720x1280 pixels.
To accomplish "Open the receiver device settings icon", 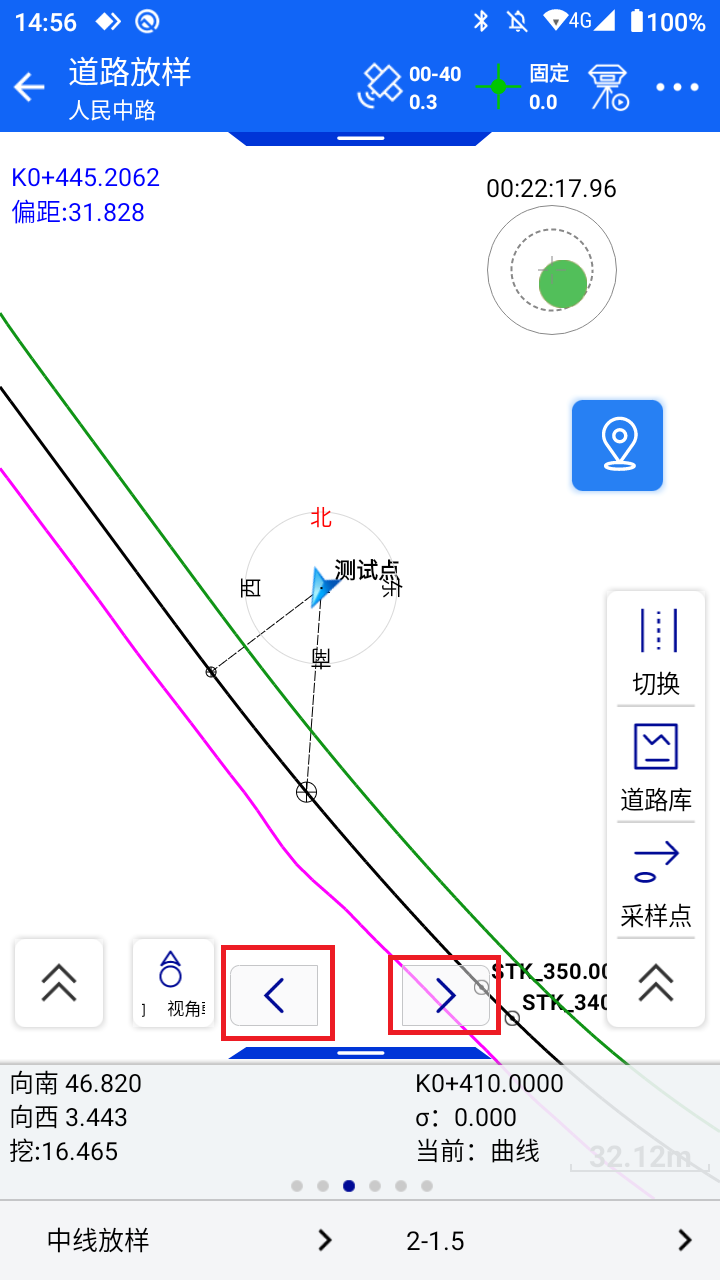I will [607, 87].
